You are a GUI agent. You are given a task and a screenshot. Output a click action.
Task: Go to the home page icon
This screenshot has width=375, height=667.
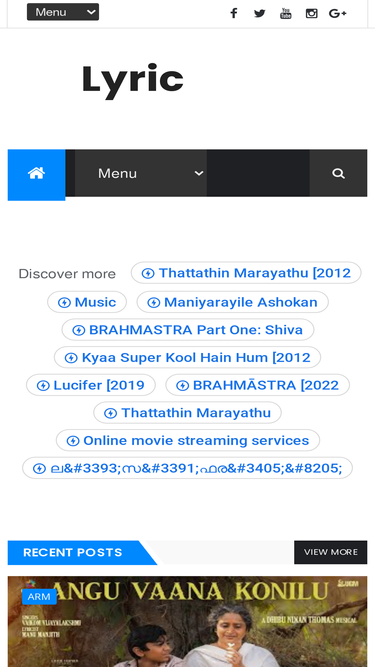(37, 174)
